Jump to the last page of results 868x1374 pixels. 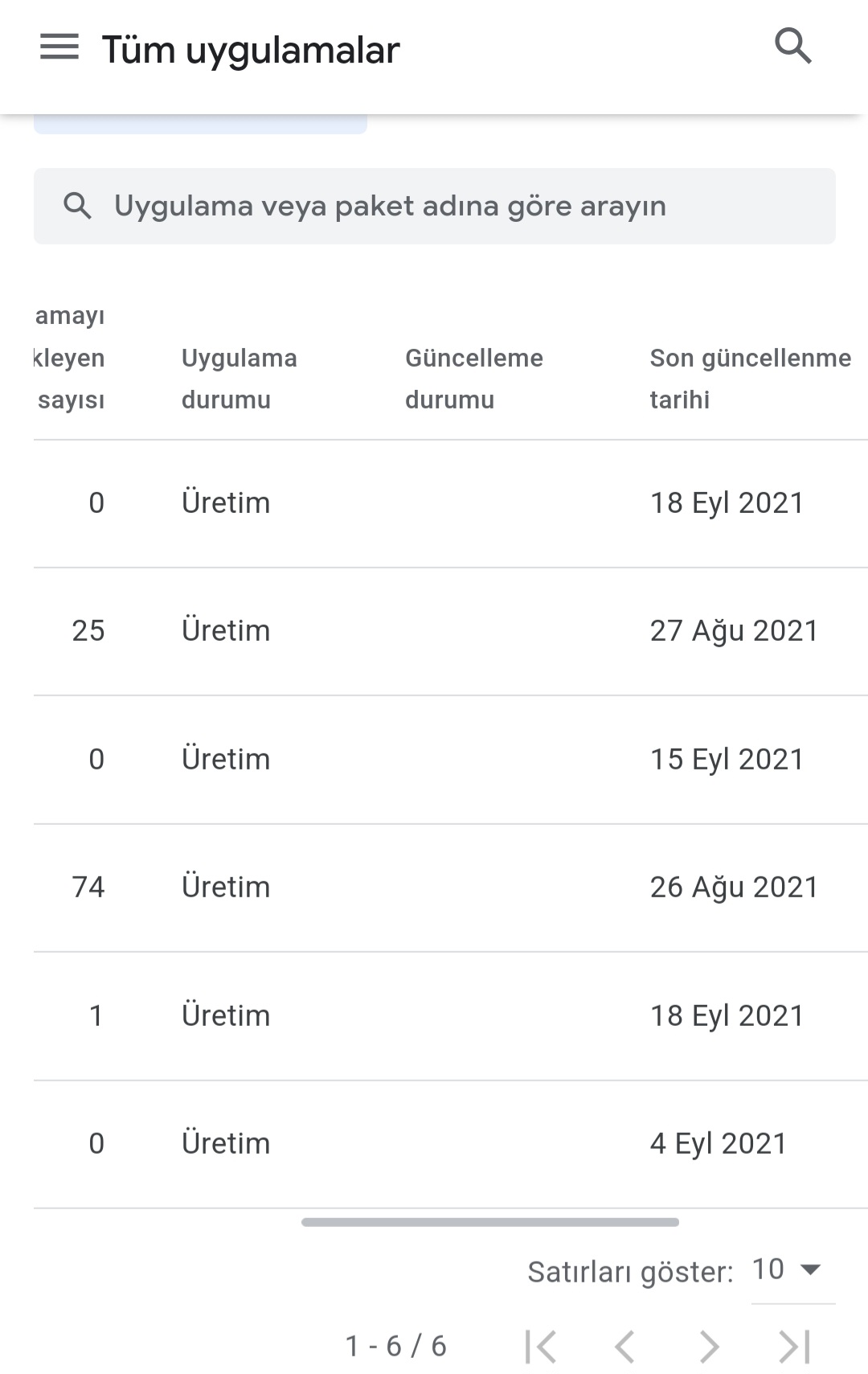click(795, 1346)
